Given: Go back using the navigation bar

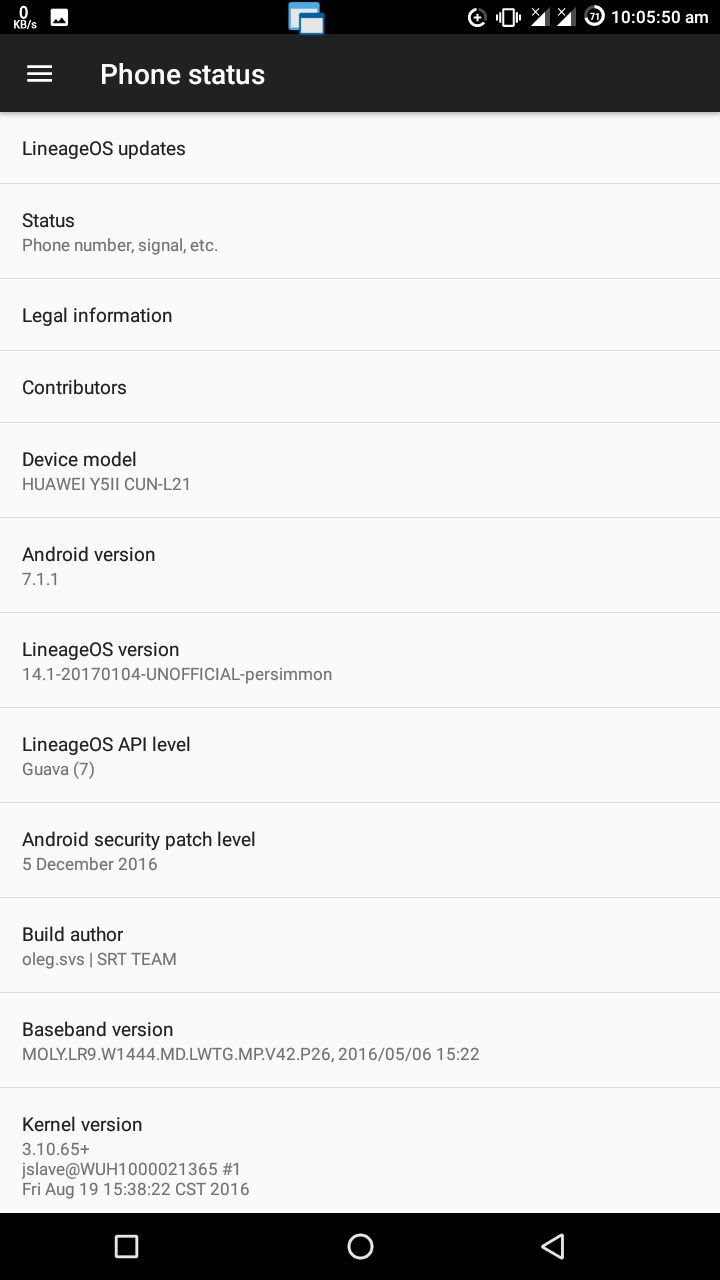Looking at the screenshot, I should tap(552, 1246).
